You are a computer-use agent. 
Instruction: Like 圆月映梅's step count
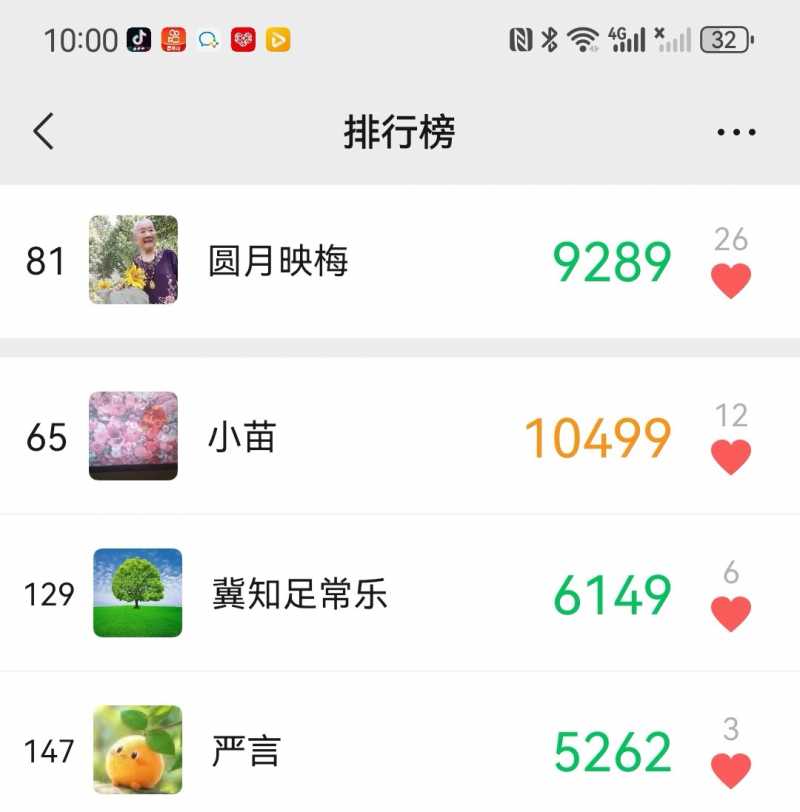tap(731, 281)
